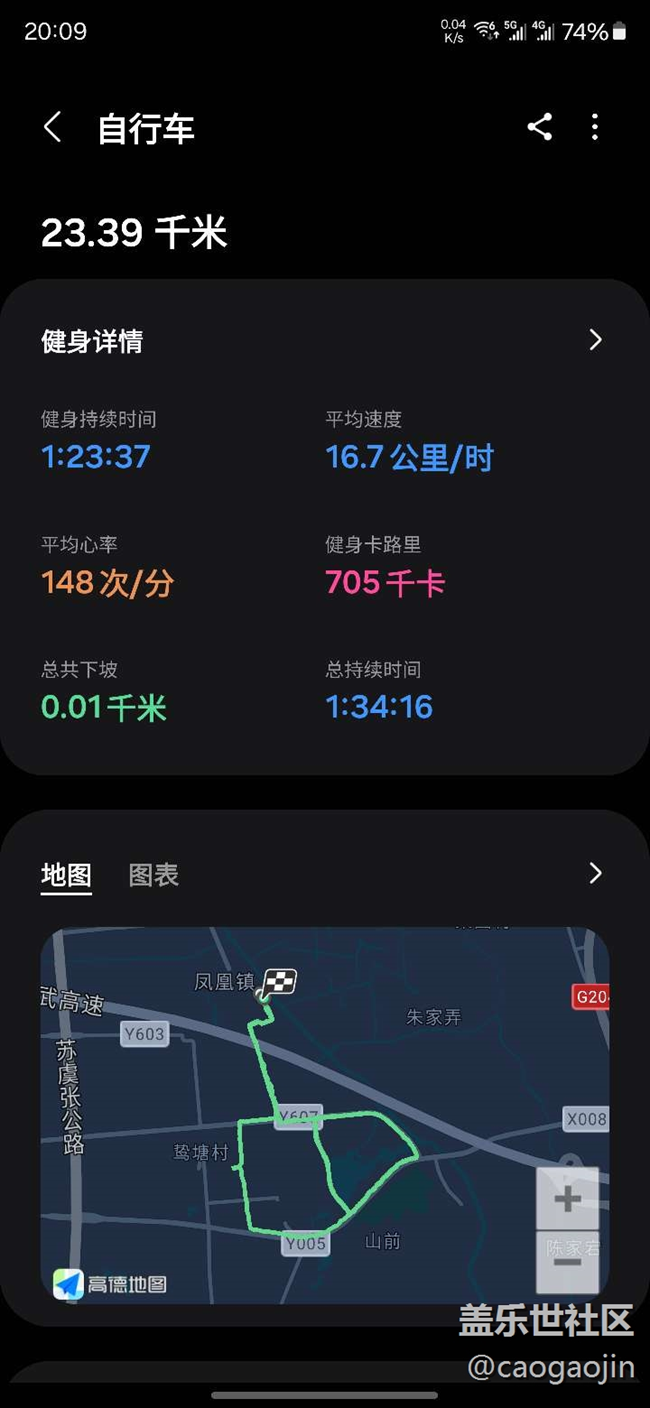This screenshot has width=650, height=1408.
Task: Zoom in on the route map
Action: tap(567, 1199)
